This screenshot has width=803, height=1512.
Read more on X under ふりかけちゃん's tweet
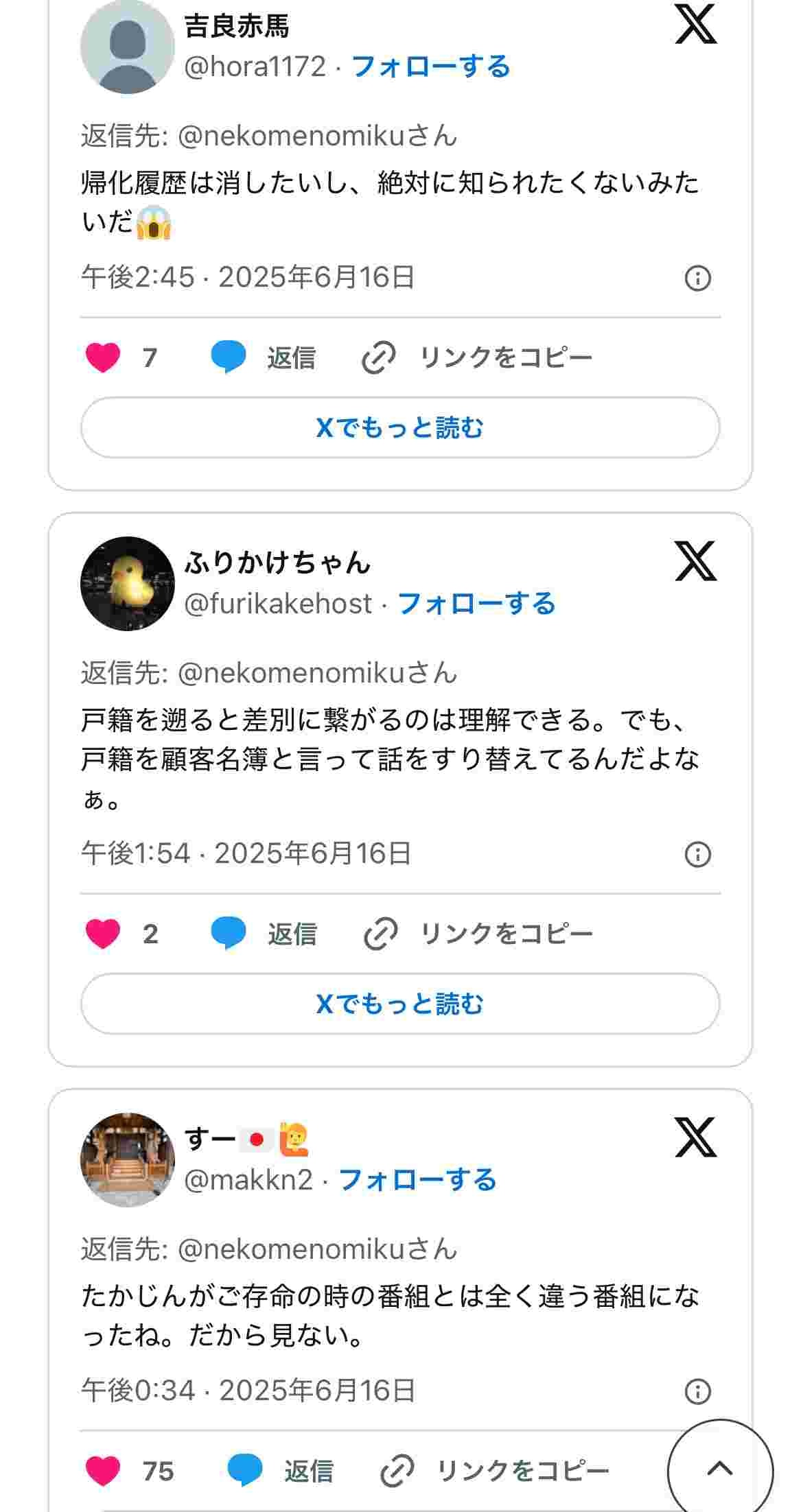(400, 1004)
